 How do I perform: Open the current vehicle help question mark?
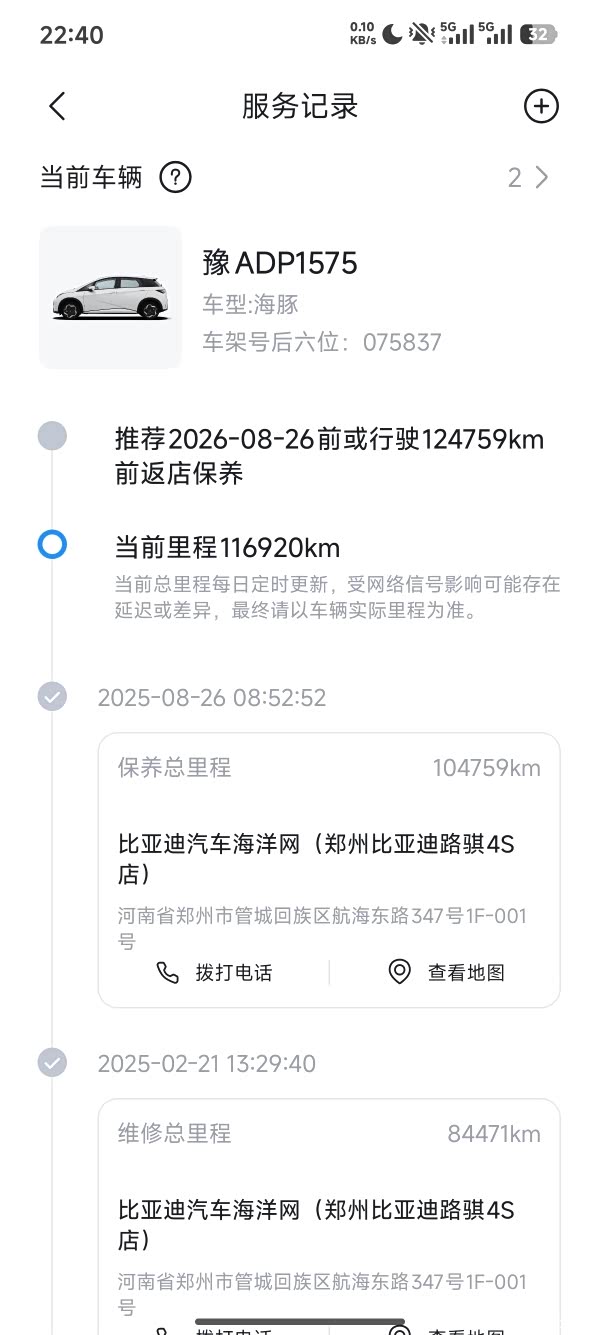pos(175,178)
